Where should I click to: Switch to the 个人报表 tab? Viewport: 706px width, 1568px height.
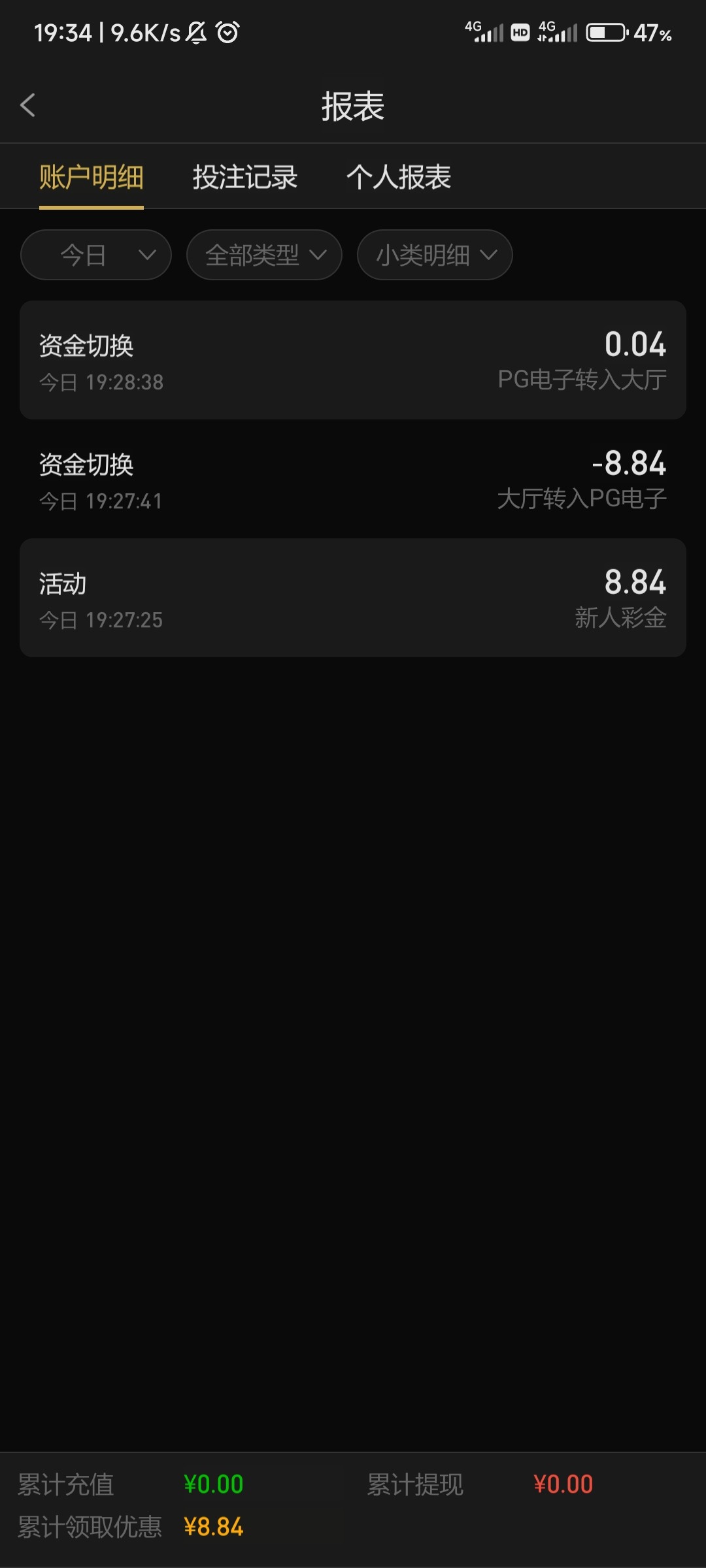pos(399,176)
